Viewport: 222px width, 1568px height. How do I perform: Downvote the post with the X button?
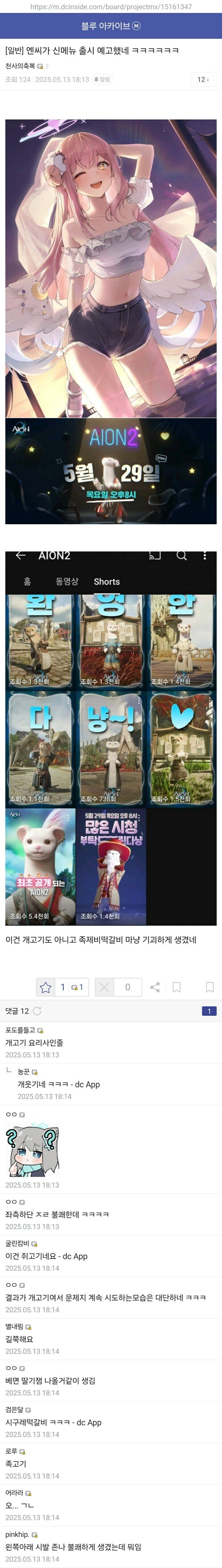click(105, 987)
